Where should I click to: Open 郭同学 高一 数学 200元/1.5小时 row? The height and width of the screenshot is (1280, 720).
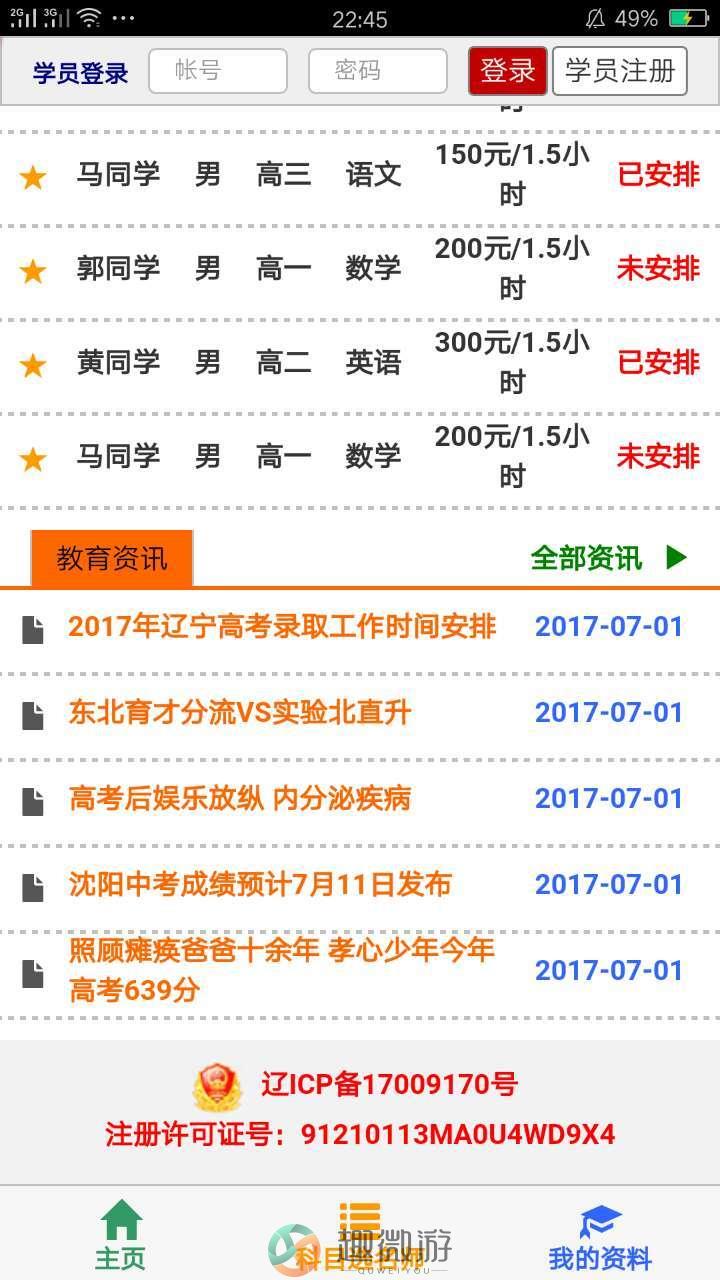(360, 268)
